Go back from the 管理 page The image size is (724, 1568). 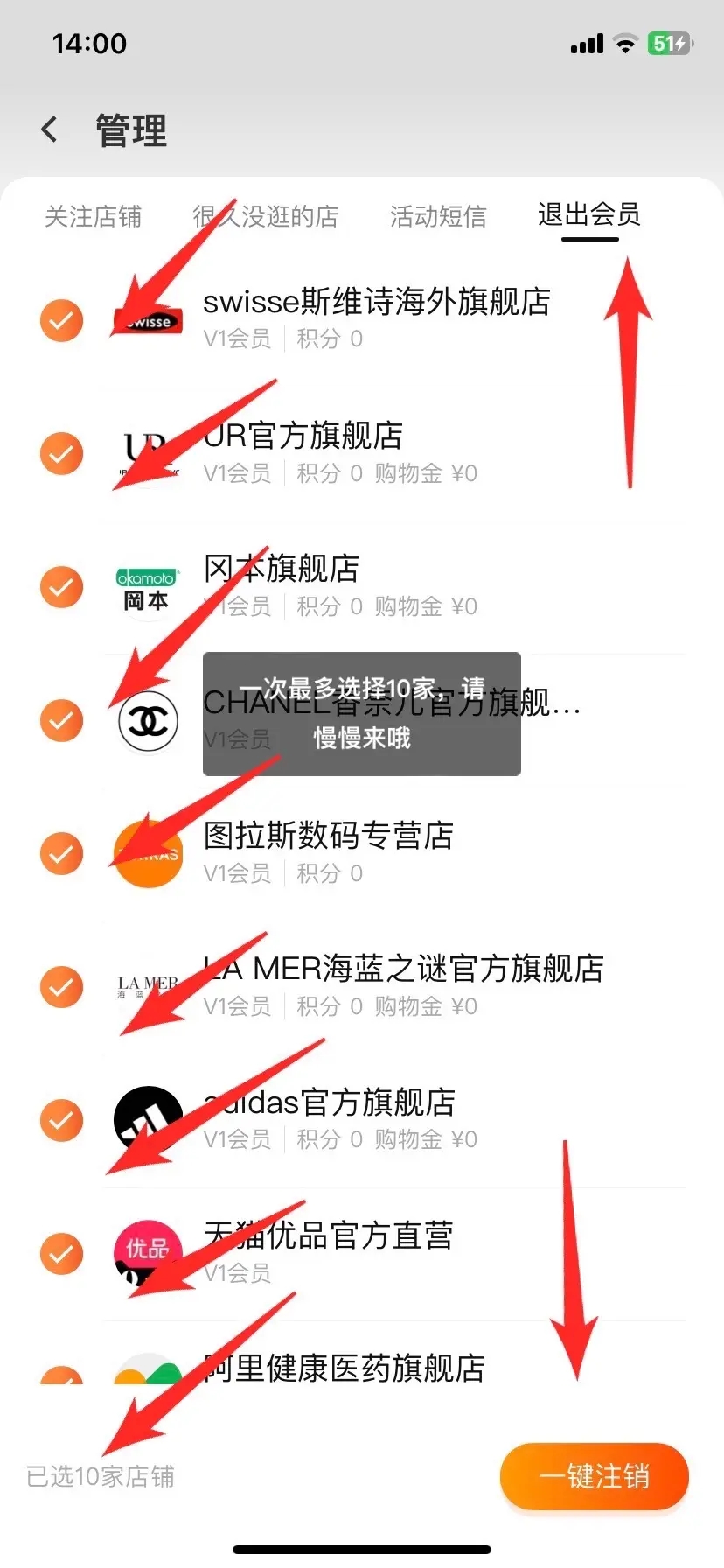(50, 129)
